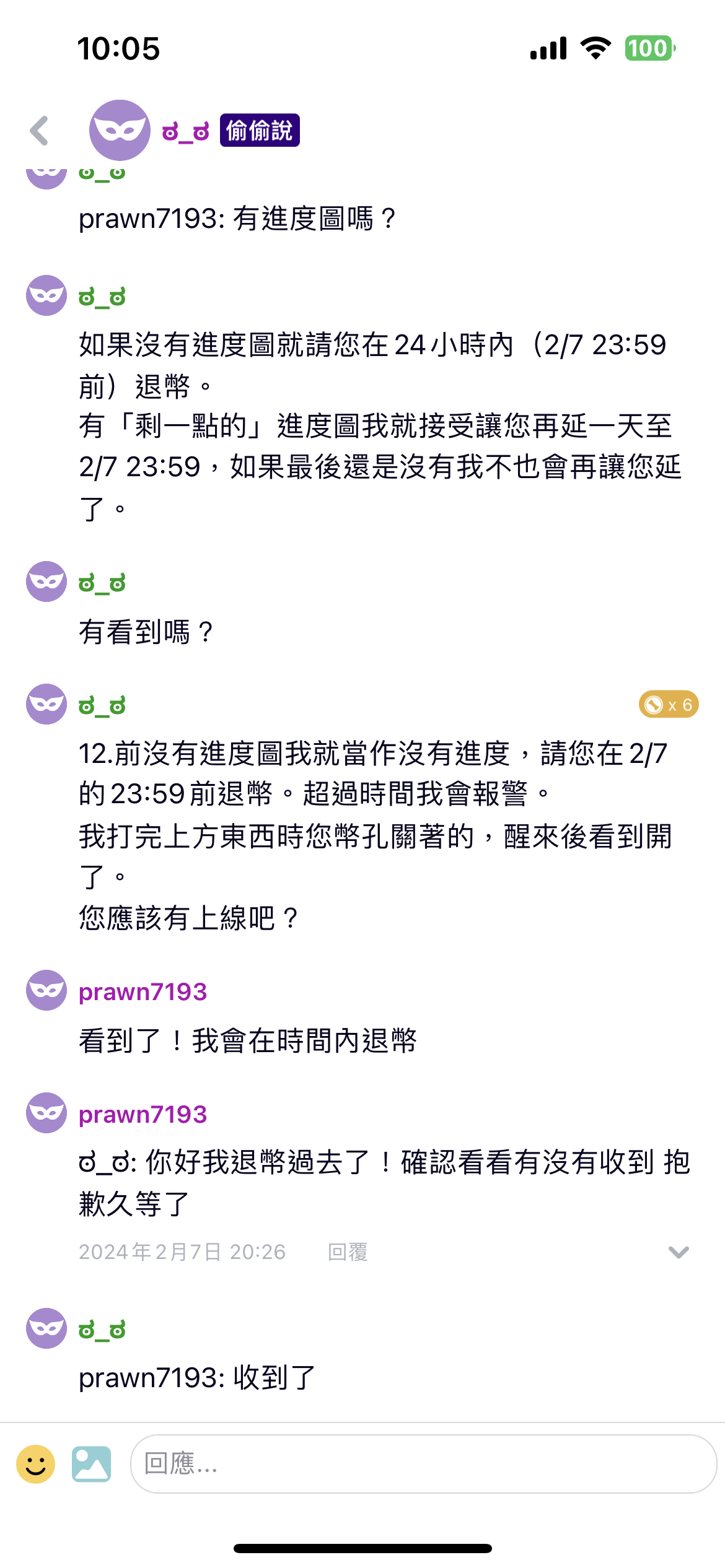Open the coin x 6 badge

(x=669, y=705)
